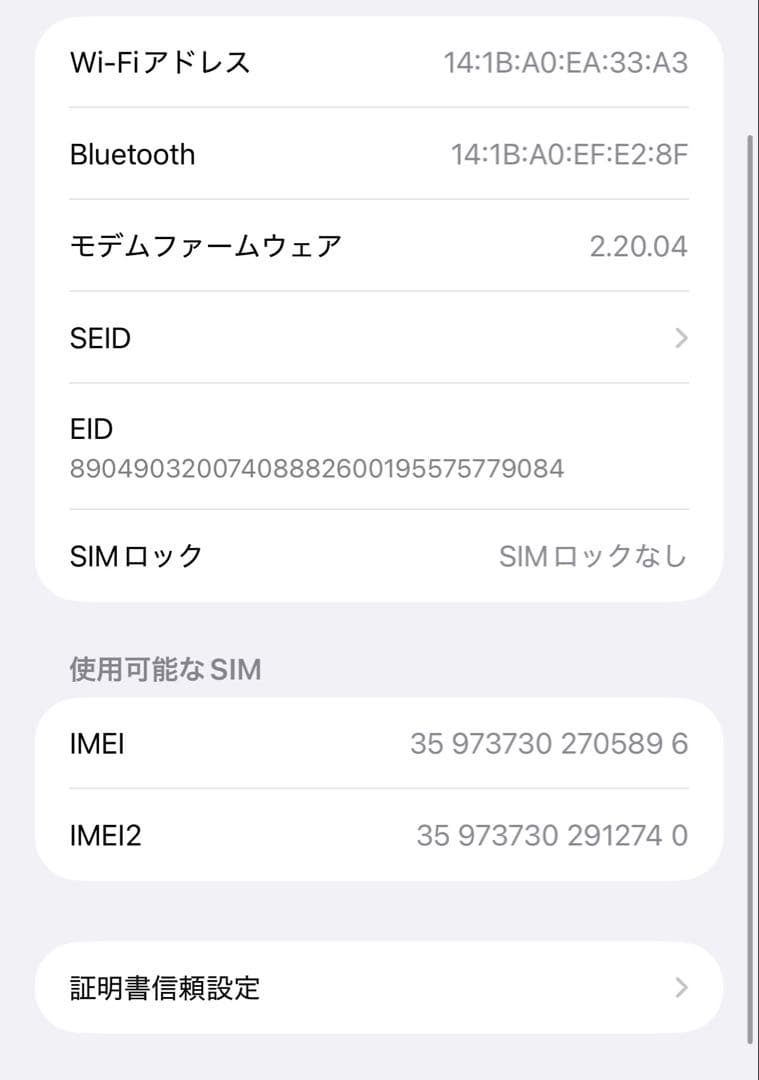Image resolution: width=759 pixels, height=1080 pixels.
Task: Tap the 使用可能なSIM section header
Action: pos(164,669)
